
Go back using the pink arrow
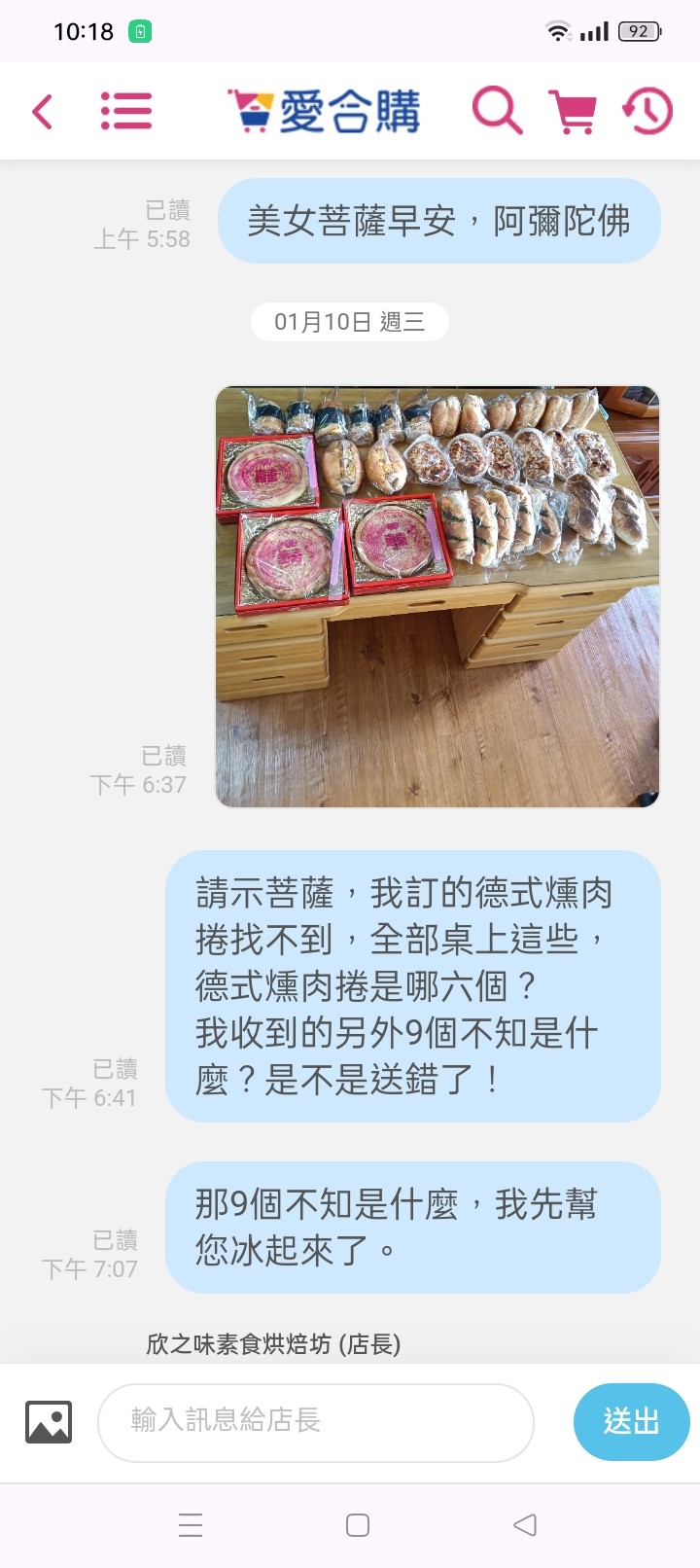42,111
